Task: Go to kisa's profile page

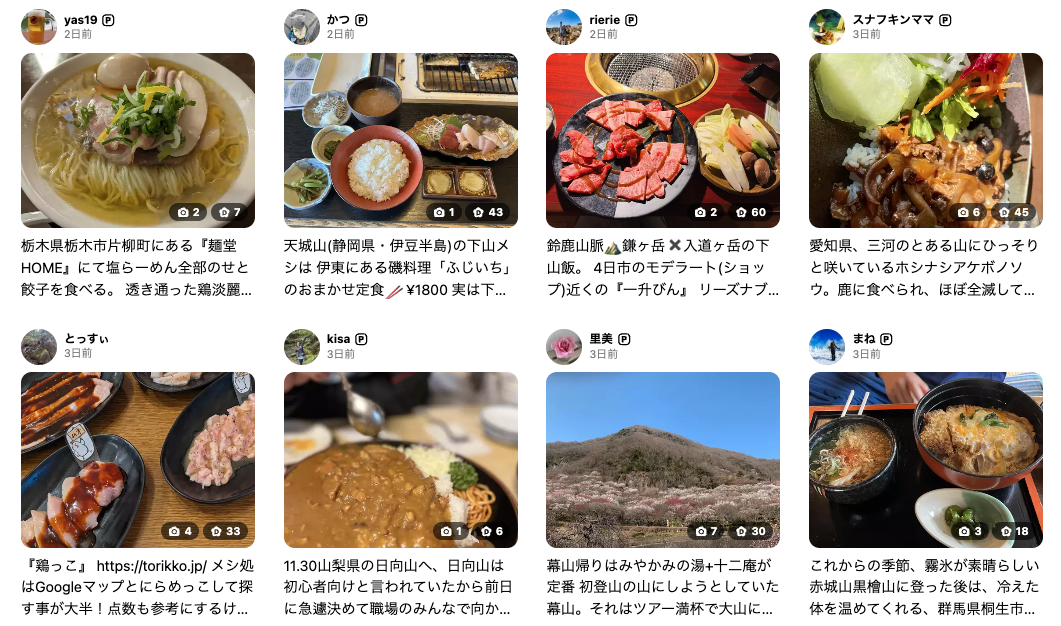Action: pos(338,339)
